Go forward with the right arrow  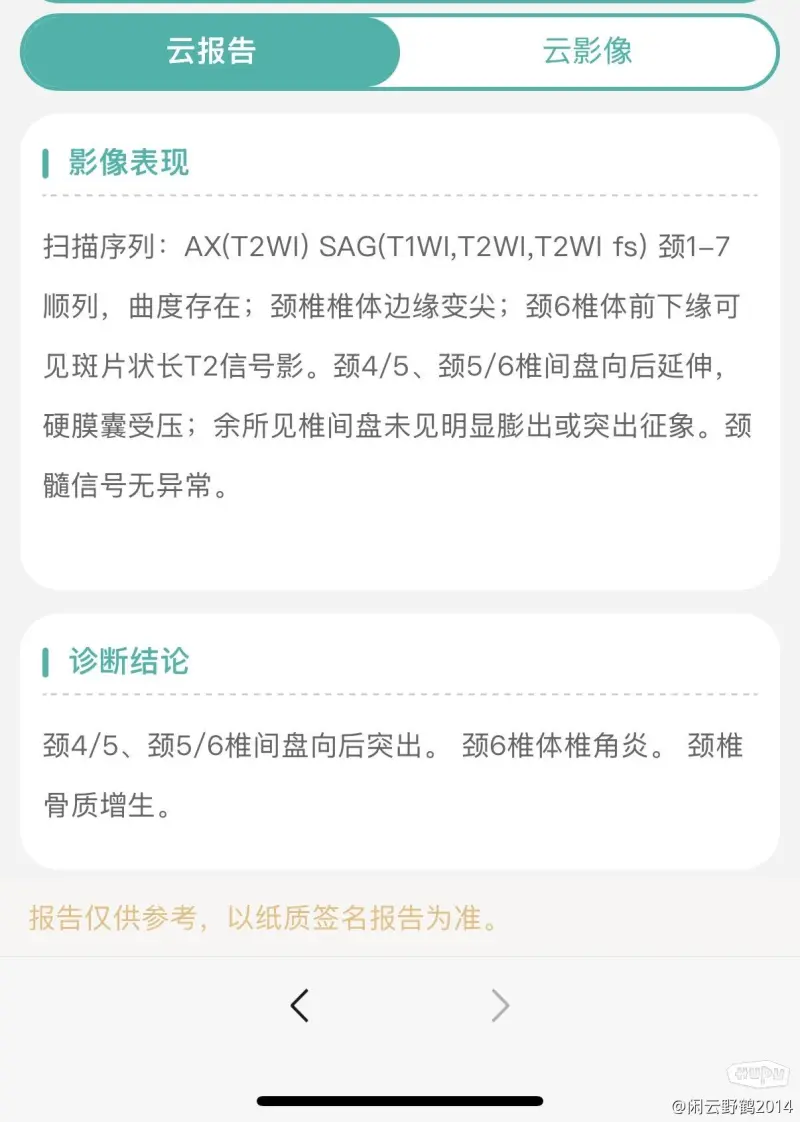click(x=500, y=1005)
